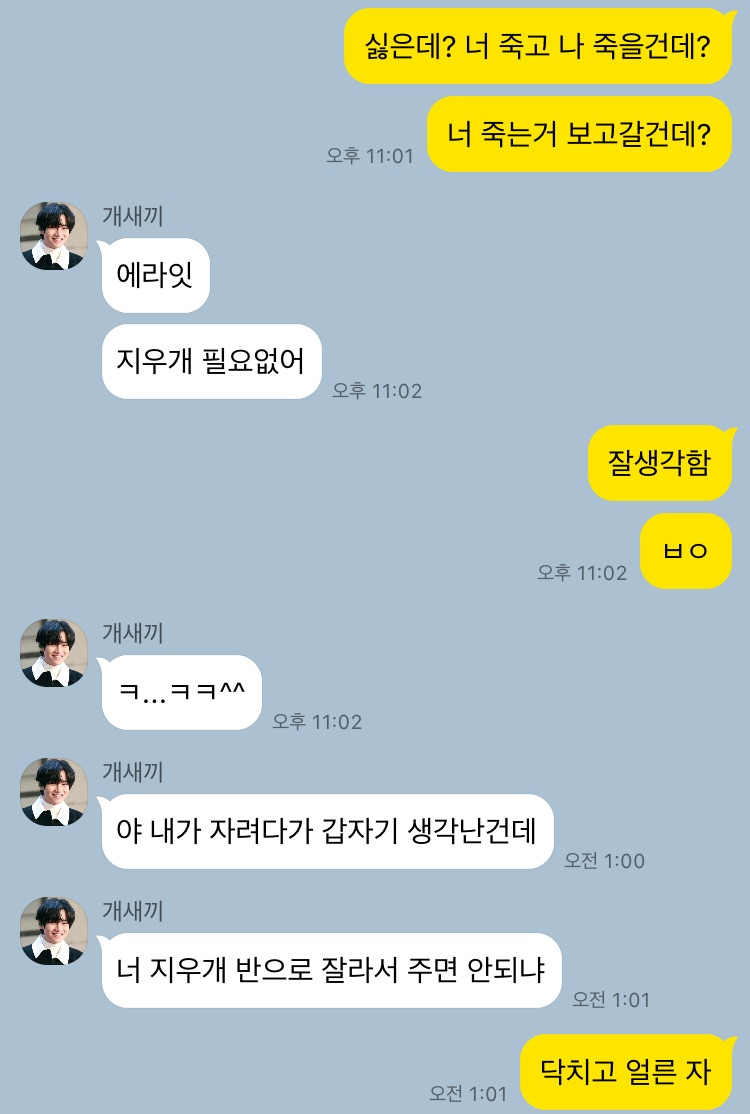Open sender's profile photo beside the 에라잇 message

pos(54,236)
